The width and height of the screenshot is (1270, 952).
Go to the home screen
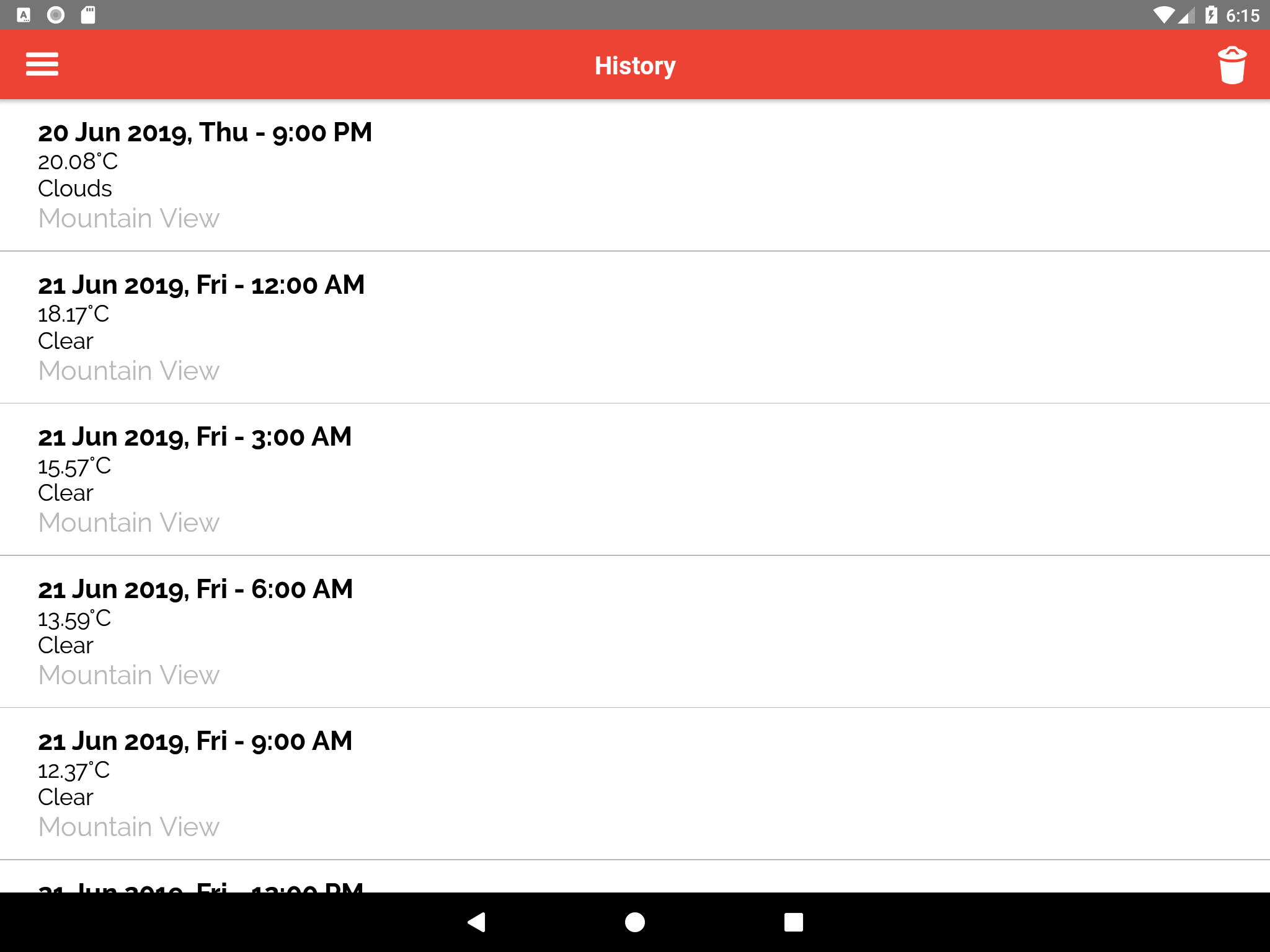point(635,922)
